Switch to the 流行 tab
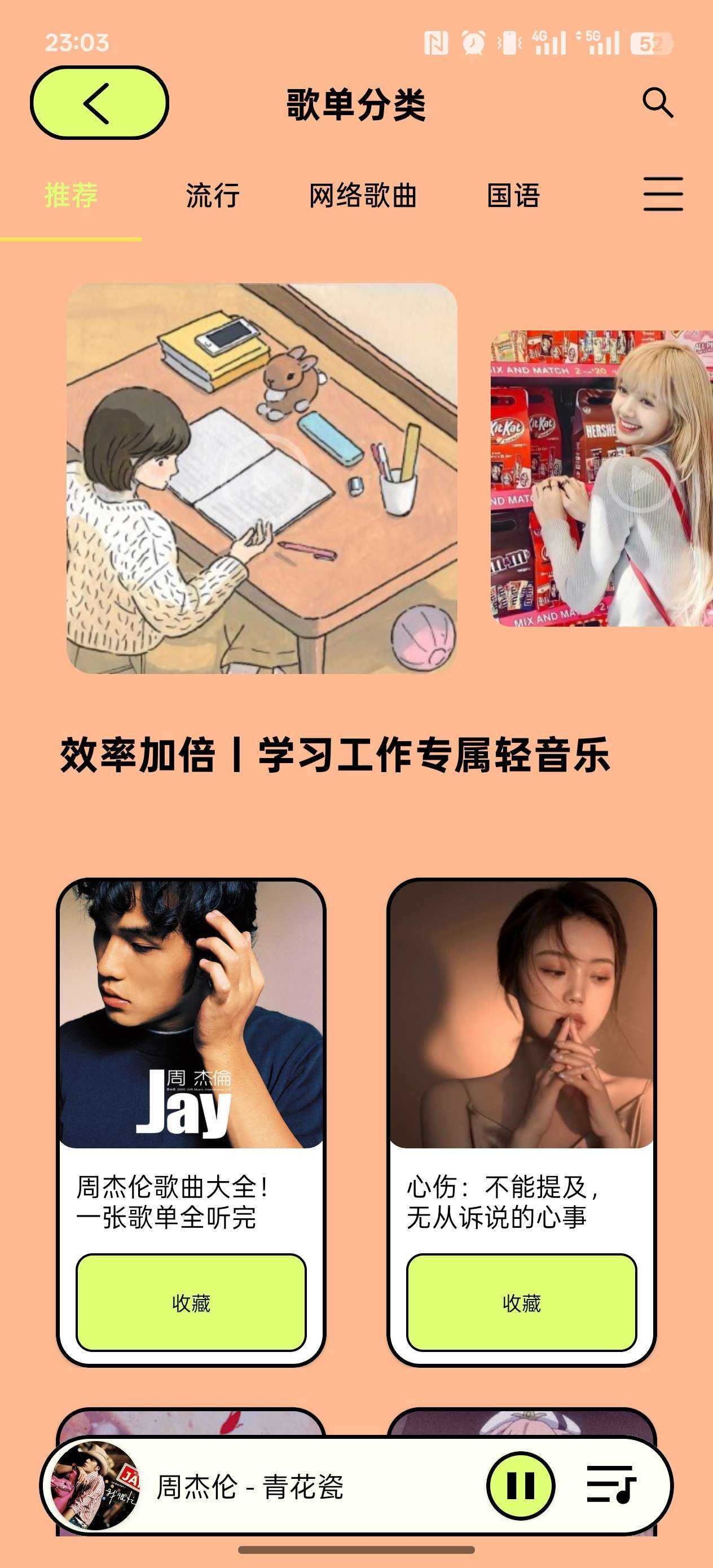Screen dimensions: 713x1568 (x=213, y=196)
